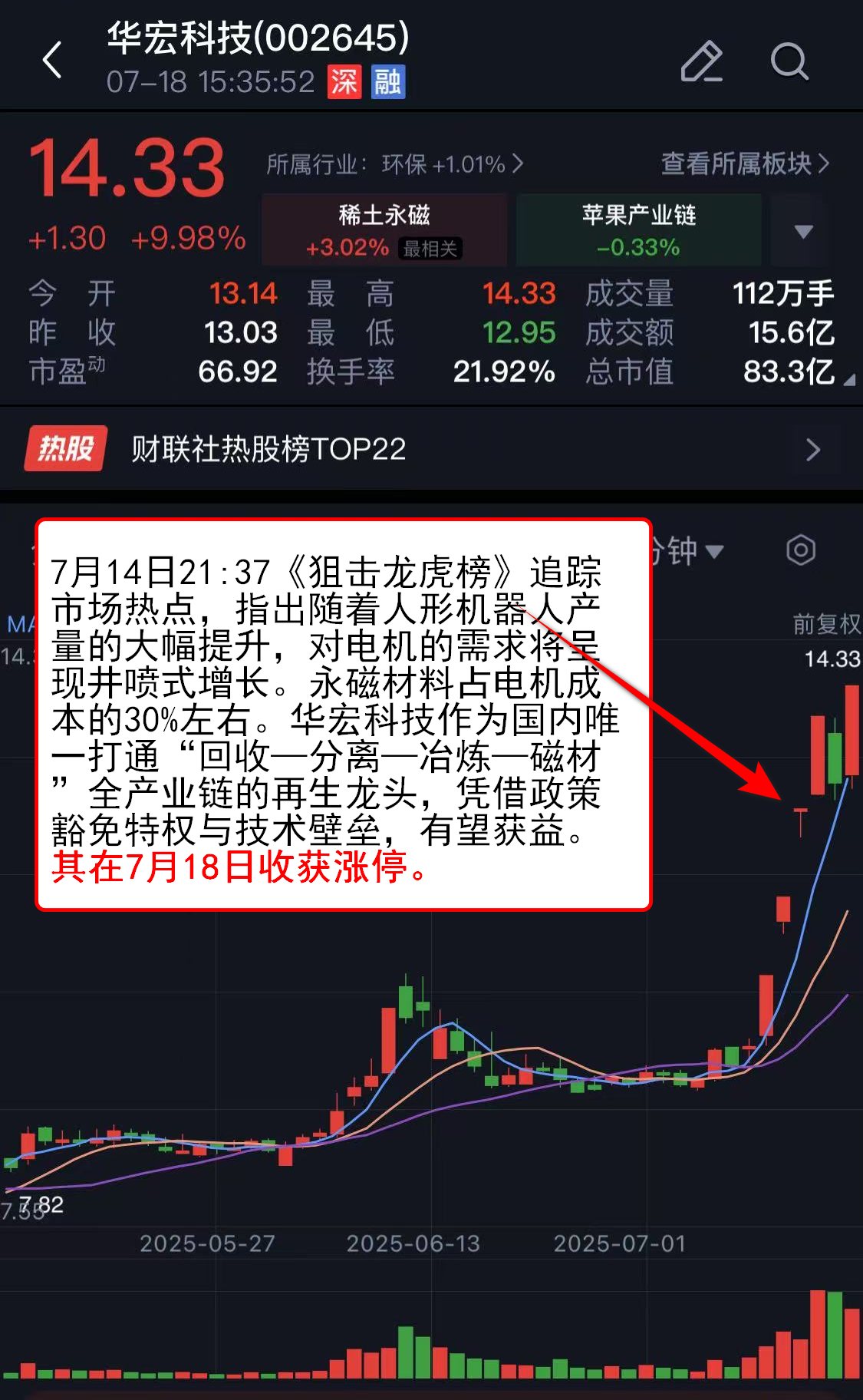Go back using the top-left arrow
863x1400 pixels.
52,60
